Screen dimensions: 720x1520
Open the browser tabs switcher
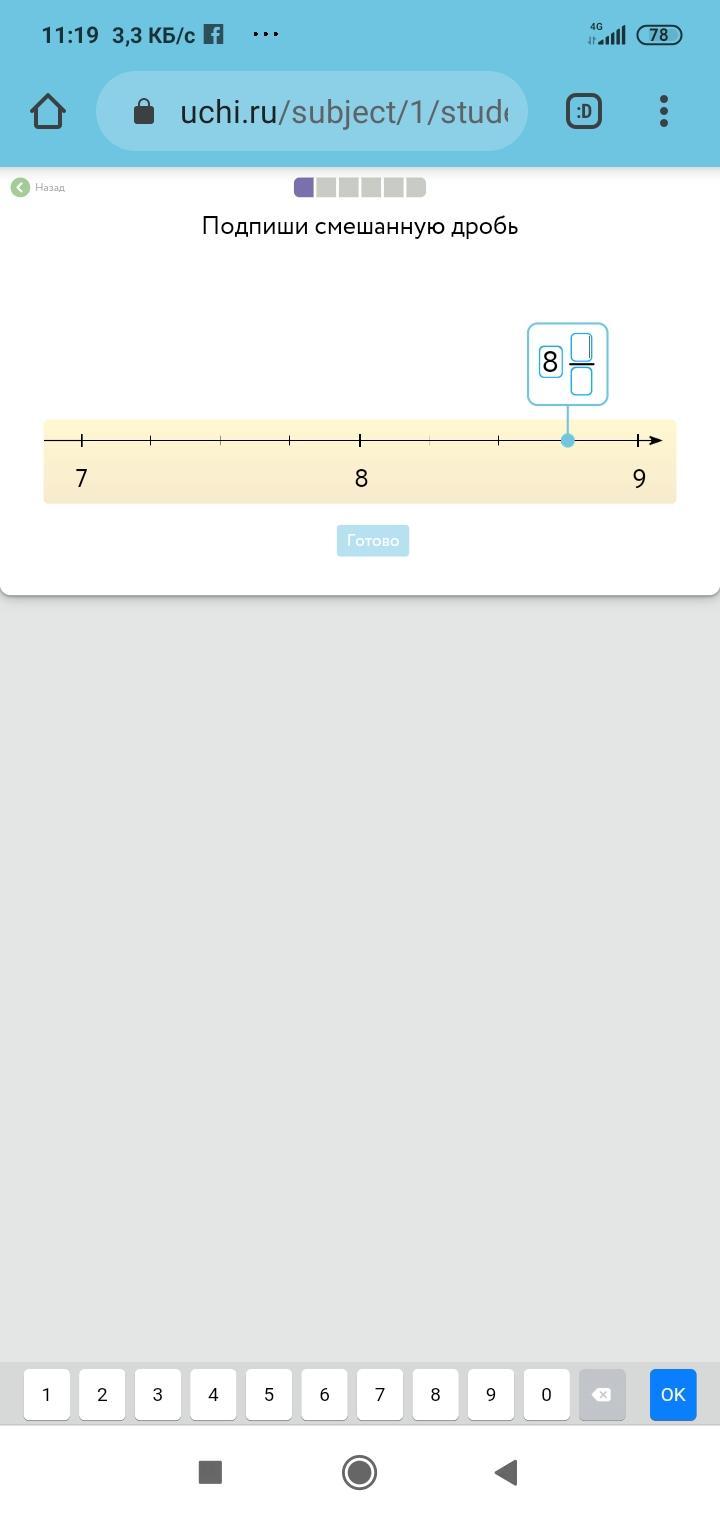[584, 111]
